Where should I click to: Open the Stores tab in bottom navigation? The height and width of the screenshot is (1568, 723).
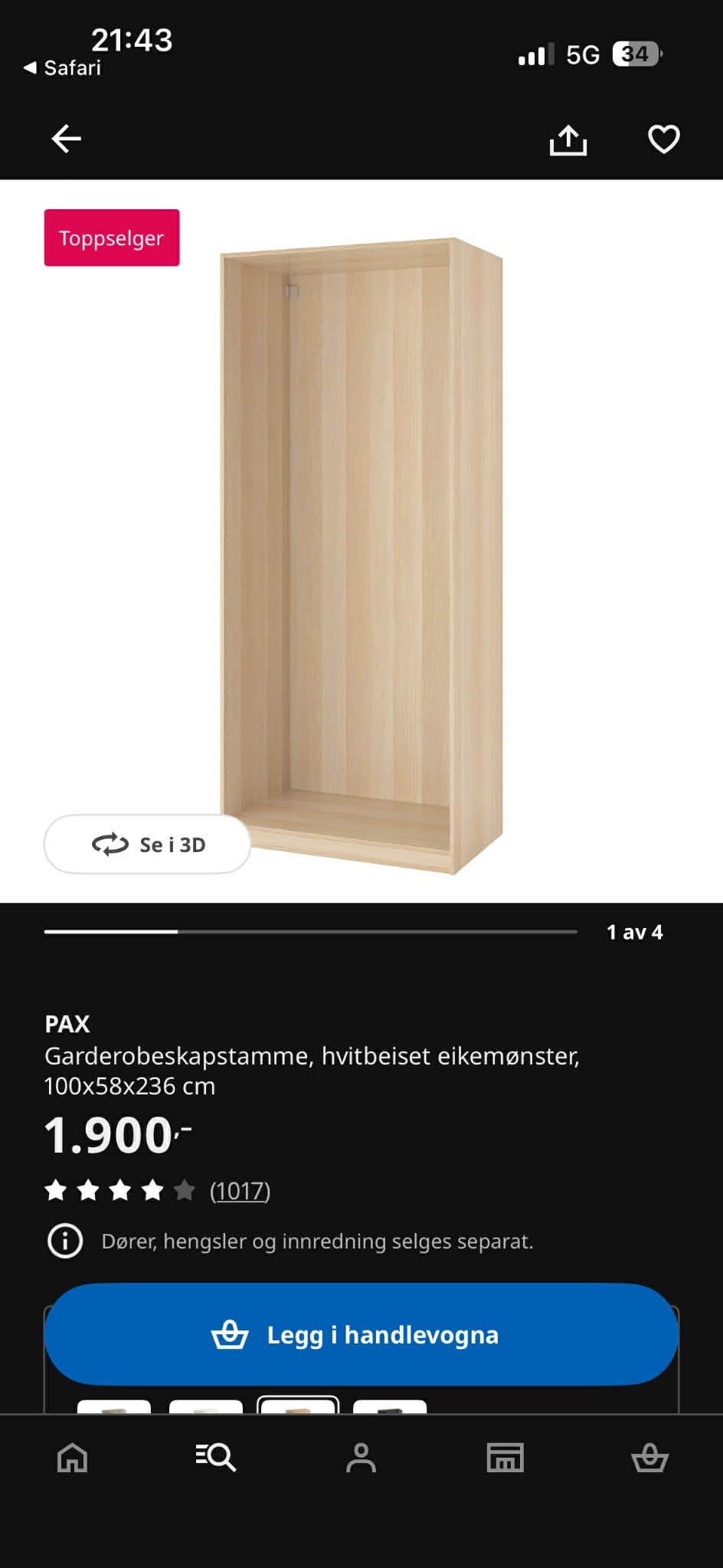(505, 1458)
